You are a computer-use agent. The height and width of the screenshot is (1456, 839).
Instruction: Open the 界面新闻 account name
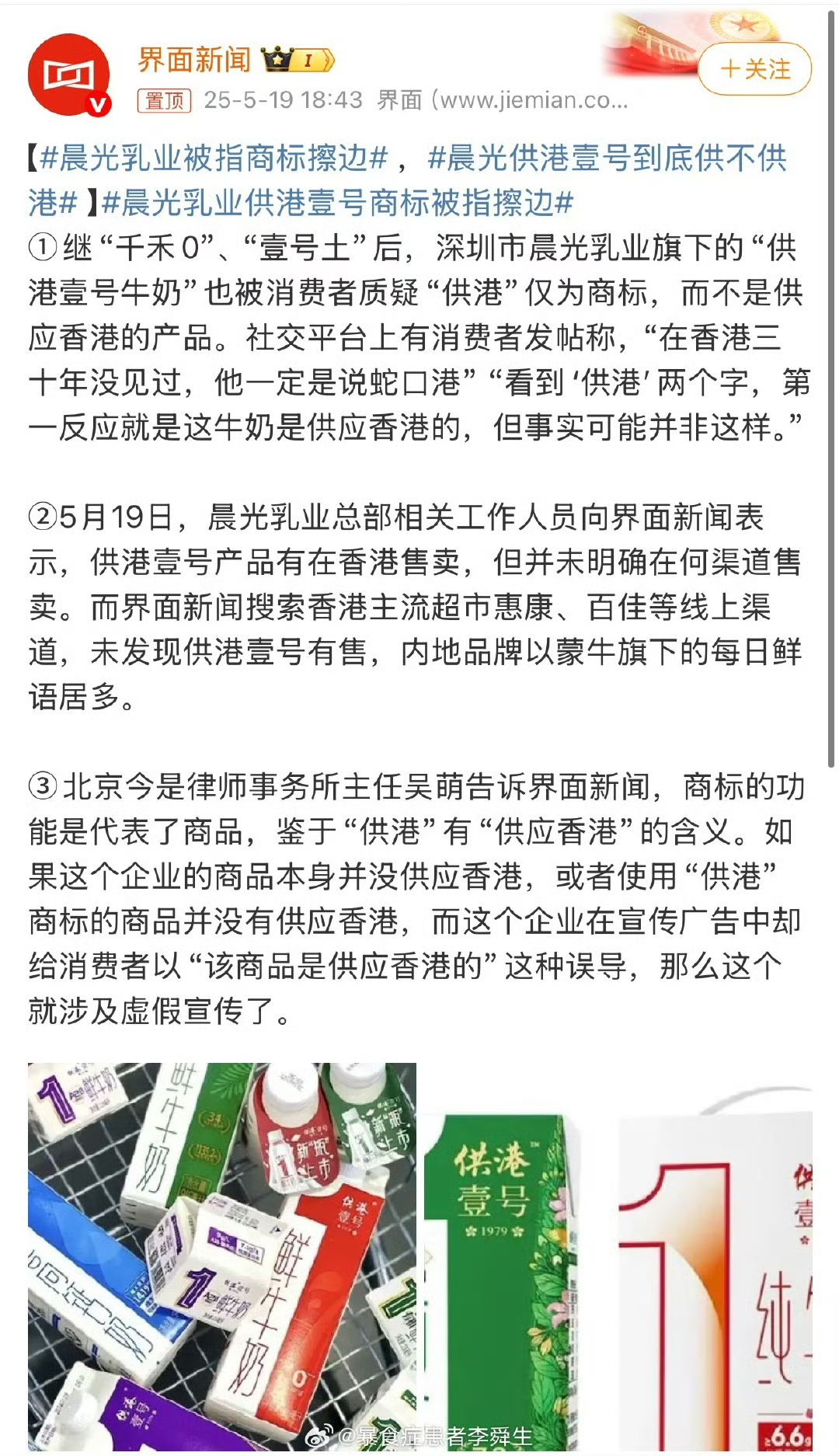pyautogui.click(x=194, y=60)
